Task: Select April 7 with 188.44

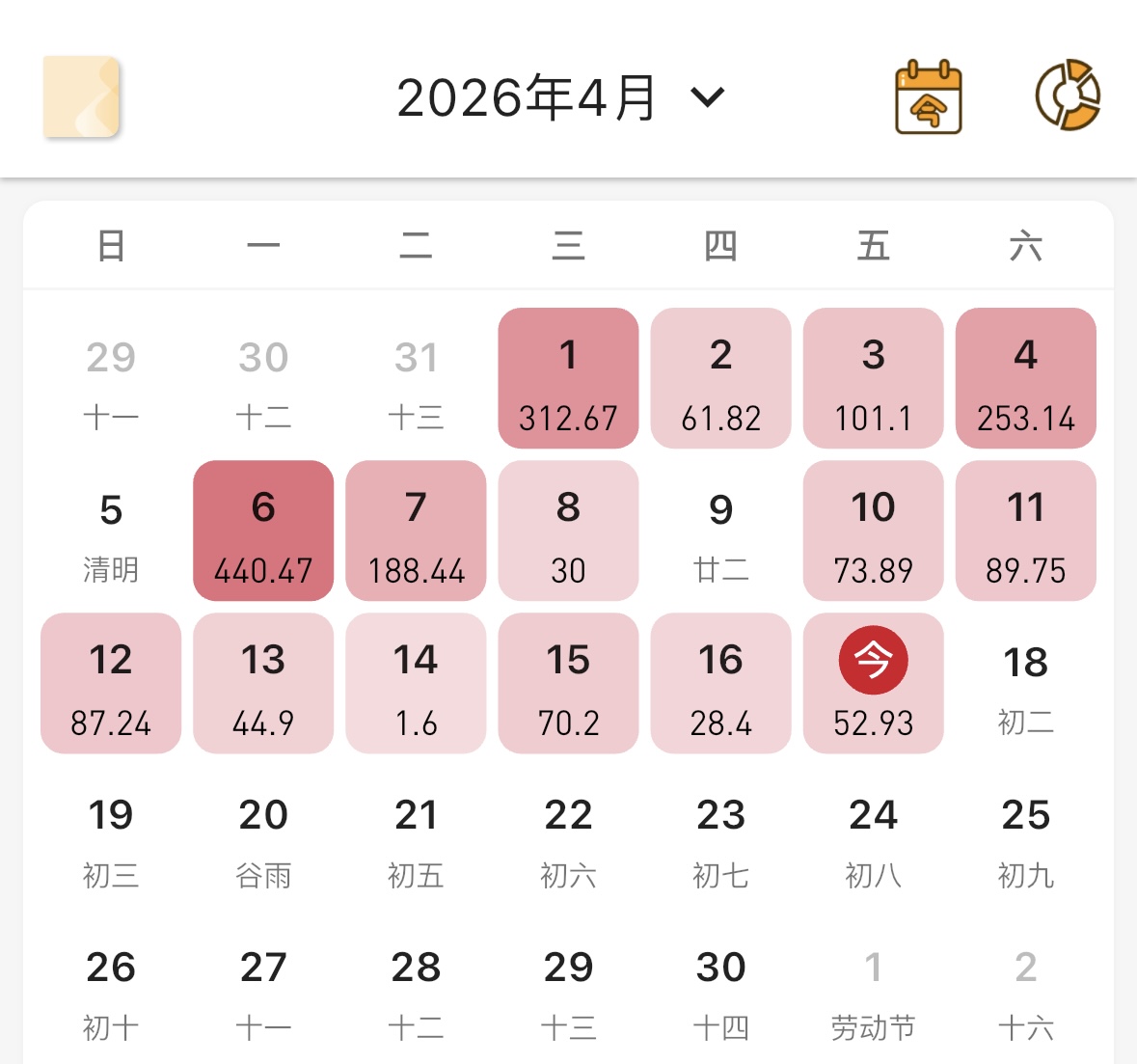Action: tap(416, 531)
